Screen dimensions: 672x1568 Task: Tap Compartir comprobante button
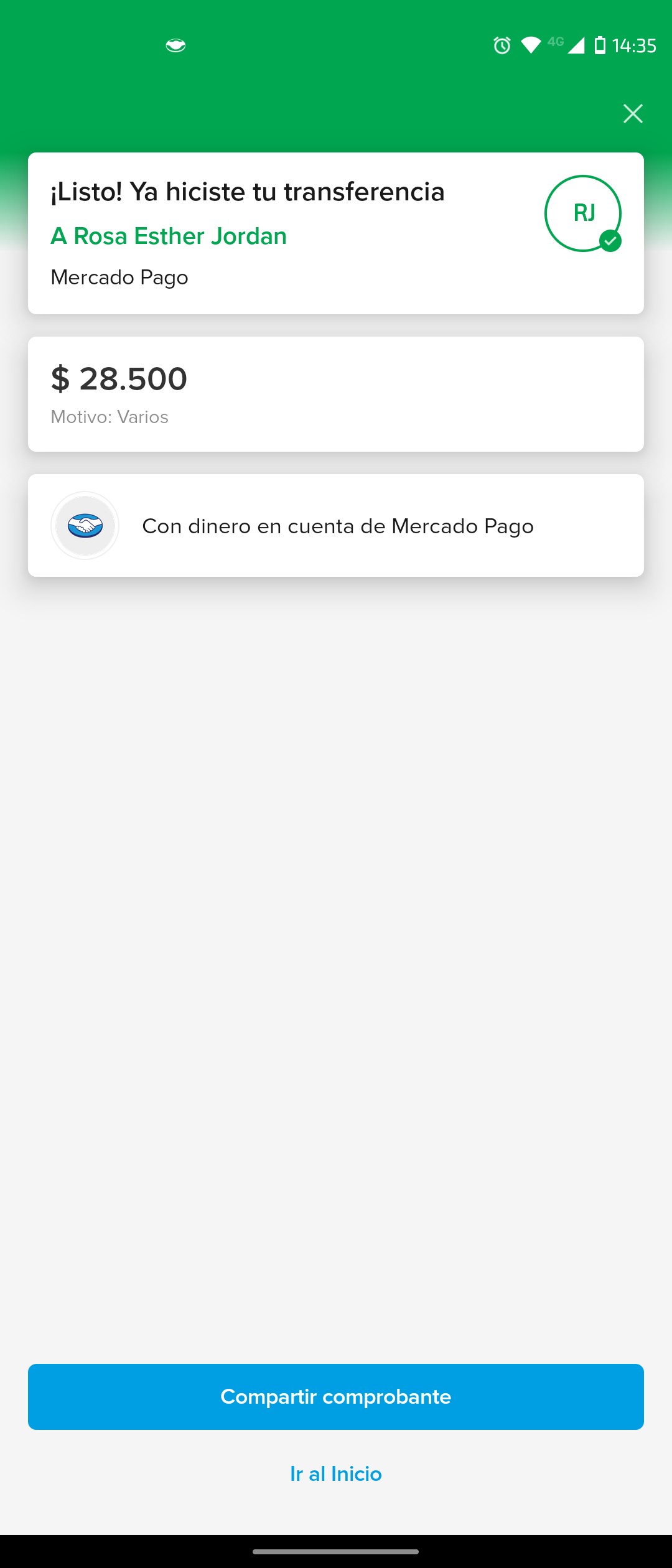[x=336, y=1397]
